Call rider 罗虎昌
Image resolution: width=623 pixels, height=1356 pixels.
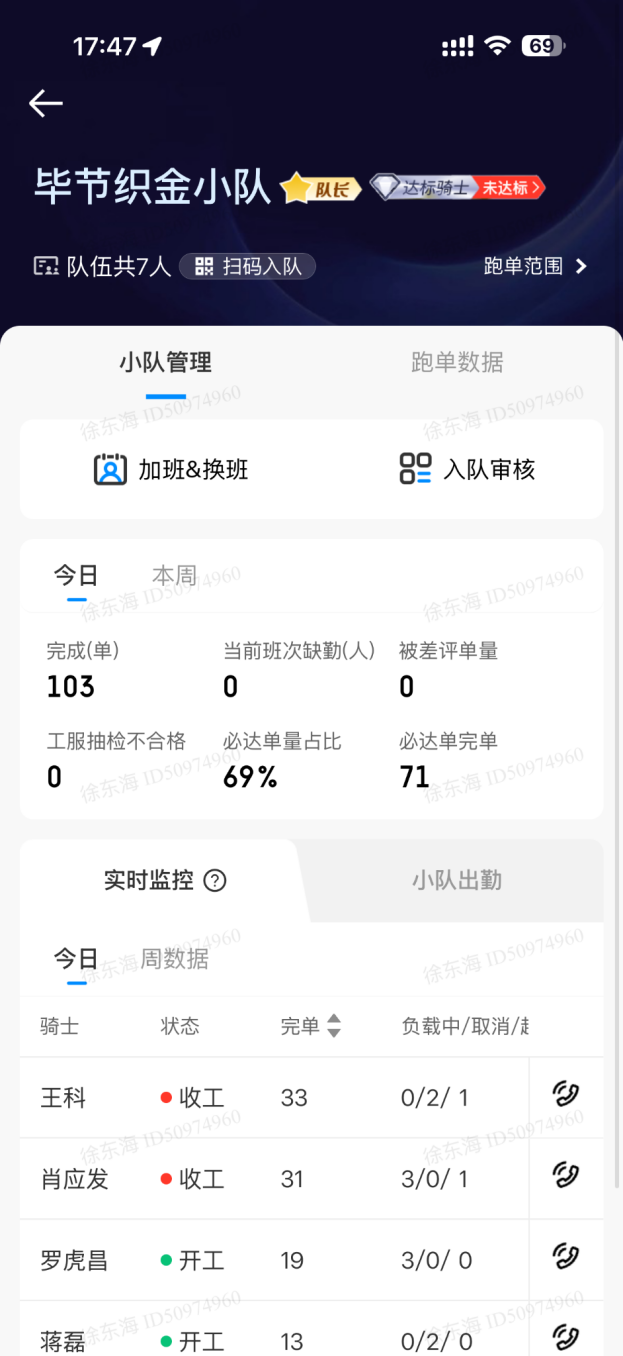(566, 1258)
